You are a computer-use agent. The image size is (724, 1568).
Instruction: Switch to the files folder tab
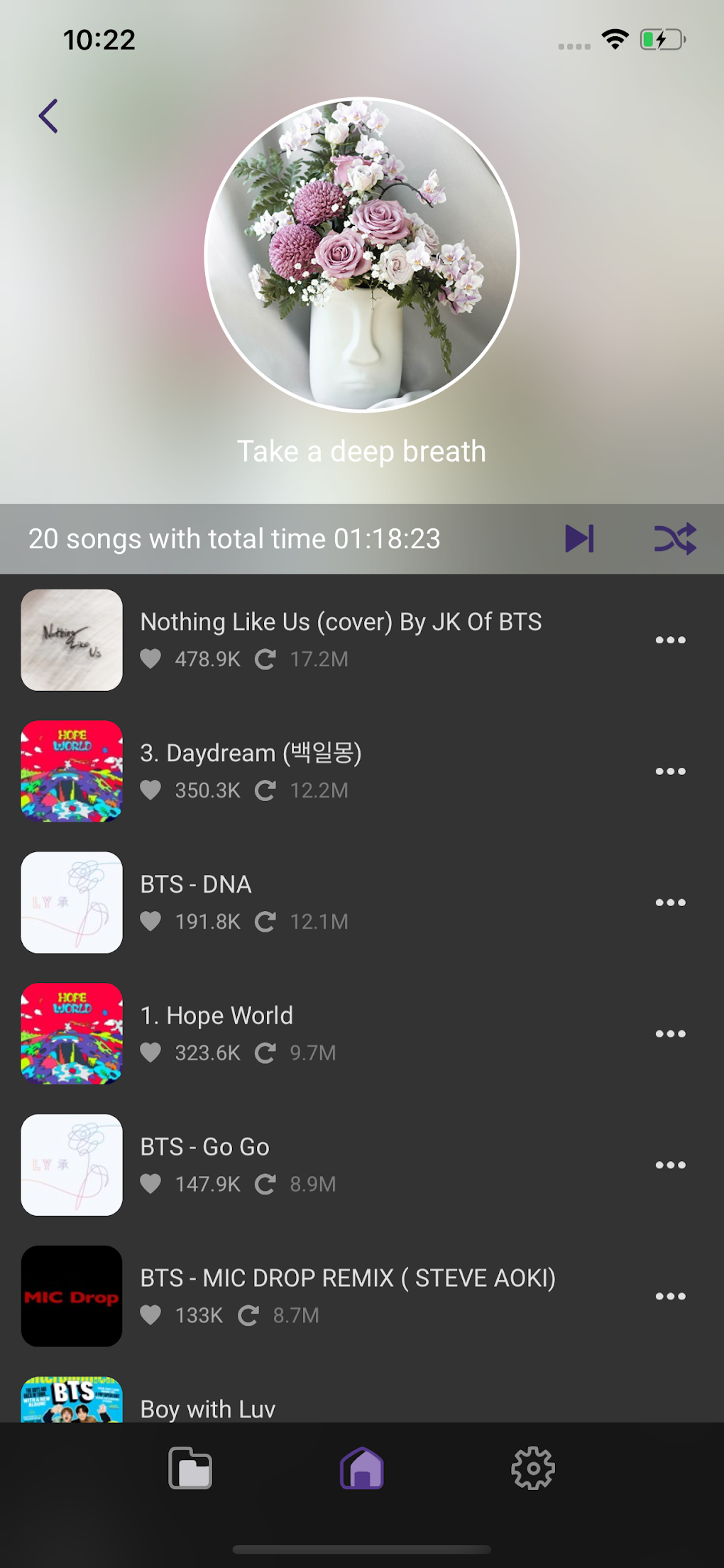(x=190, y=1469)
